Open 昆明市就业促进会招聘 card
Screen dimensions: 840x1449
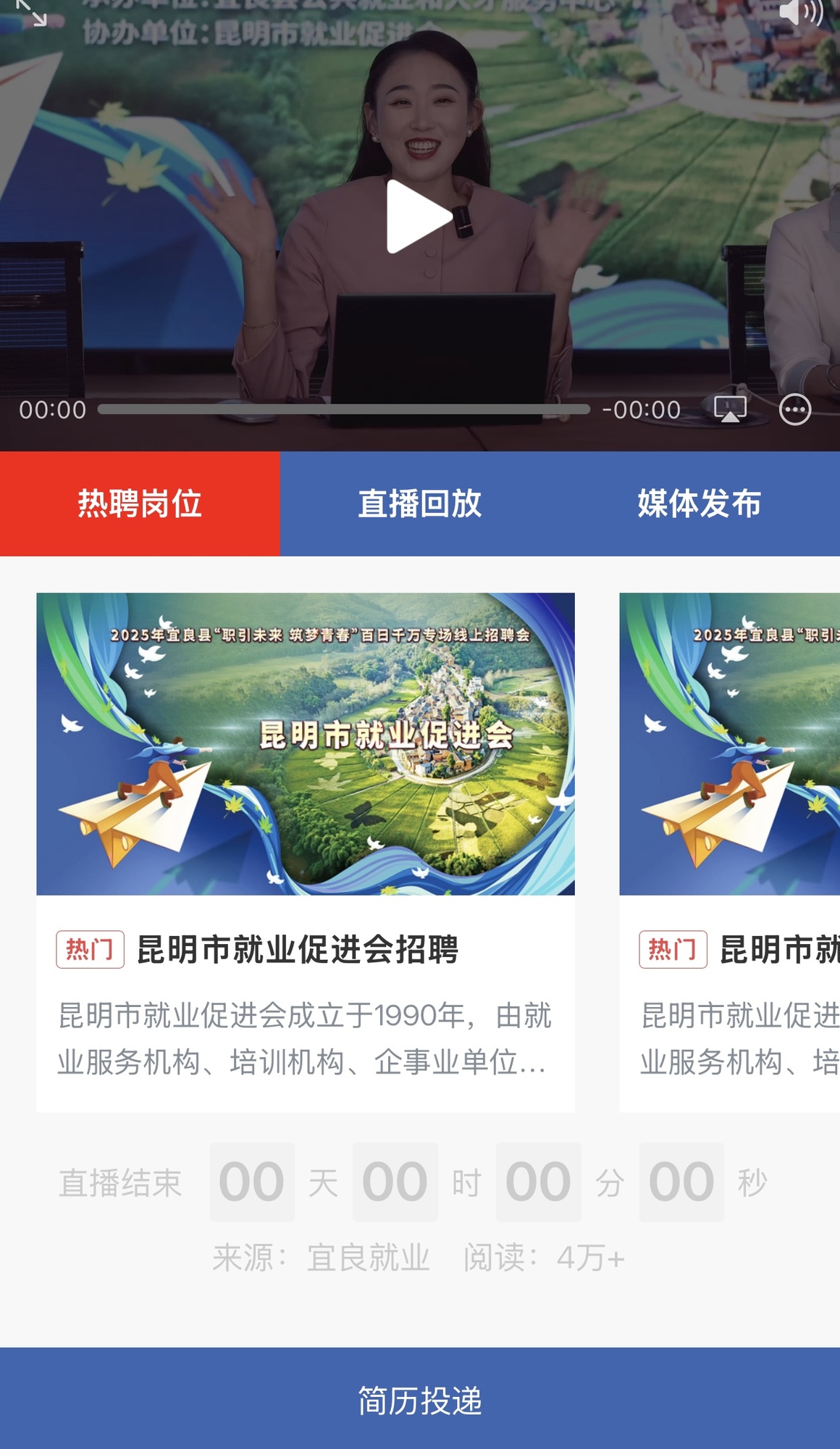pos(305,851)
